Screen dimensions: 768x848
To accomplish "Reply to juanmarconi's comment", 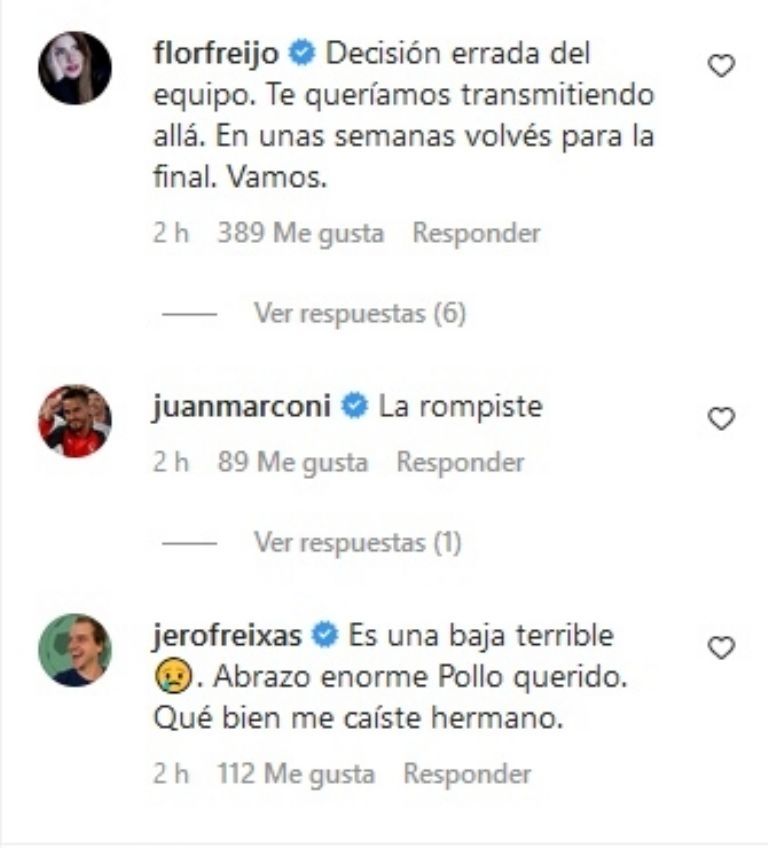I will [460, 463].
